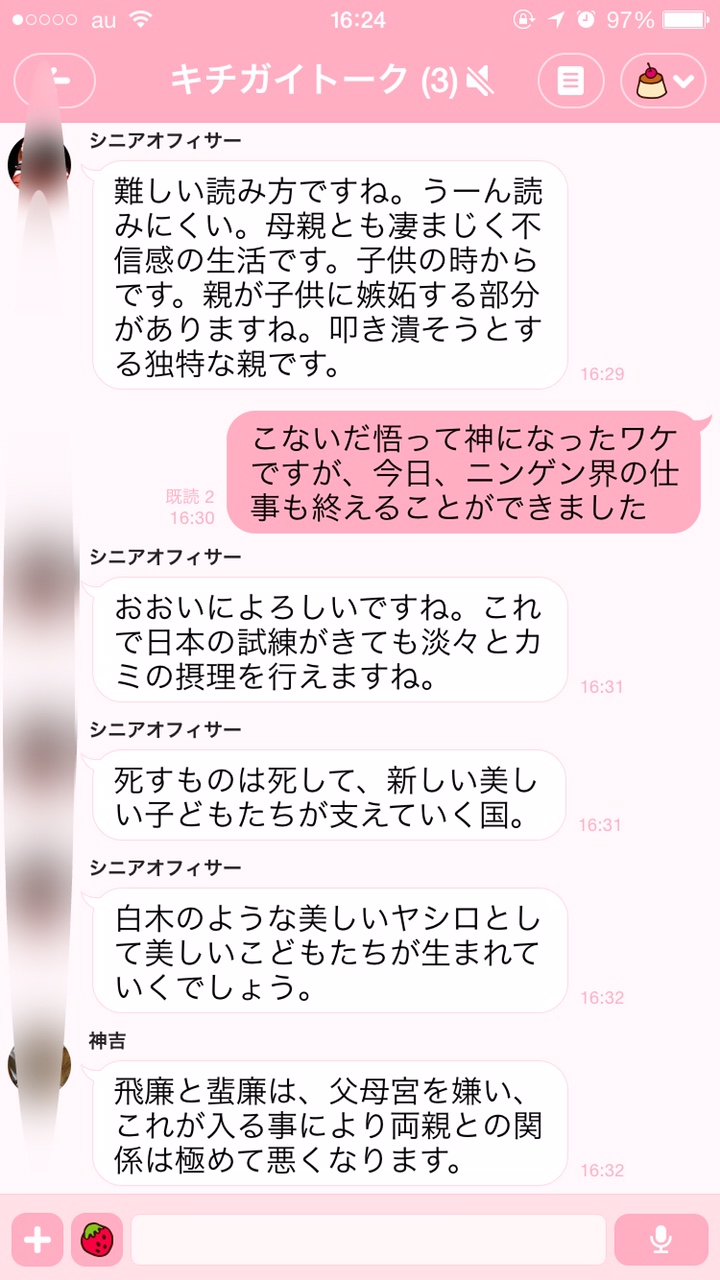720x1280 pixels.
Task: Open the plus attachment menu
Action: (x=37, y=1240)
